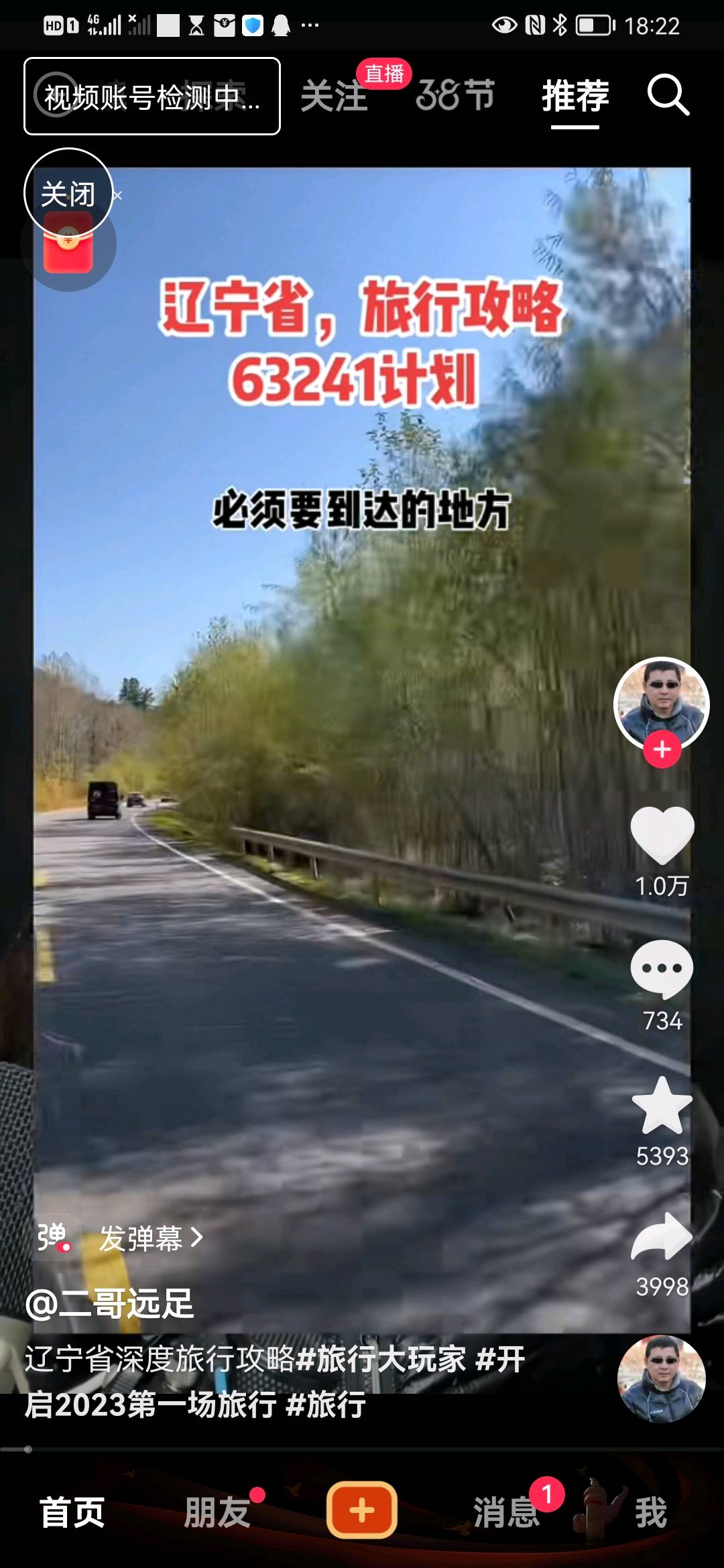Screen dimensions: 724x1568
Task: Open the @二哥远足 username link
Action: coord(110,1303)
